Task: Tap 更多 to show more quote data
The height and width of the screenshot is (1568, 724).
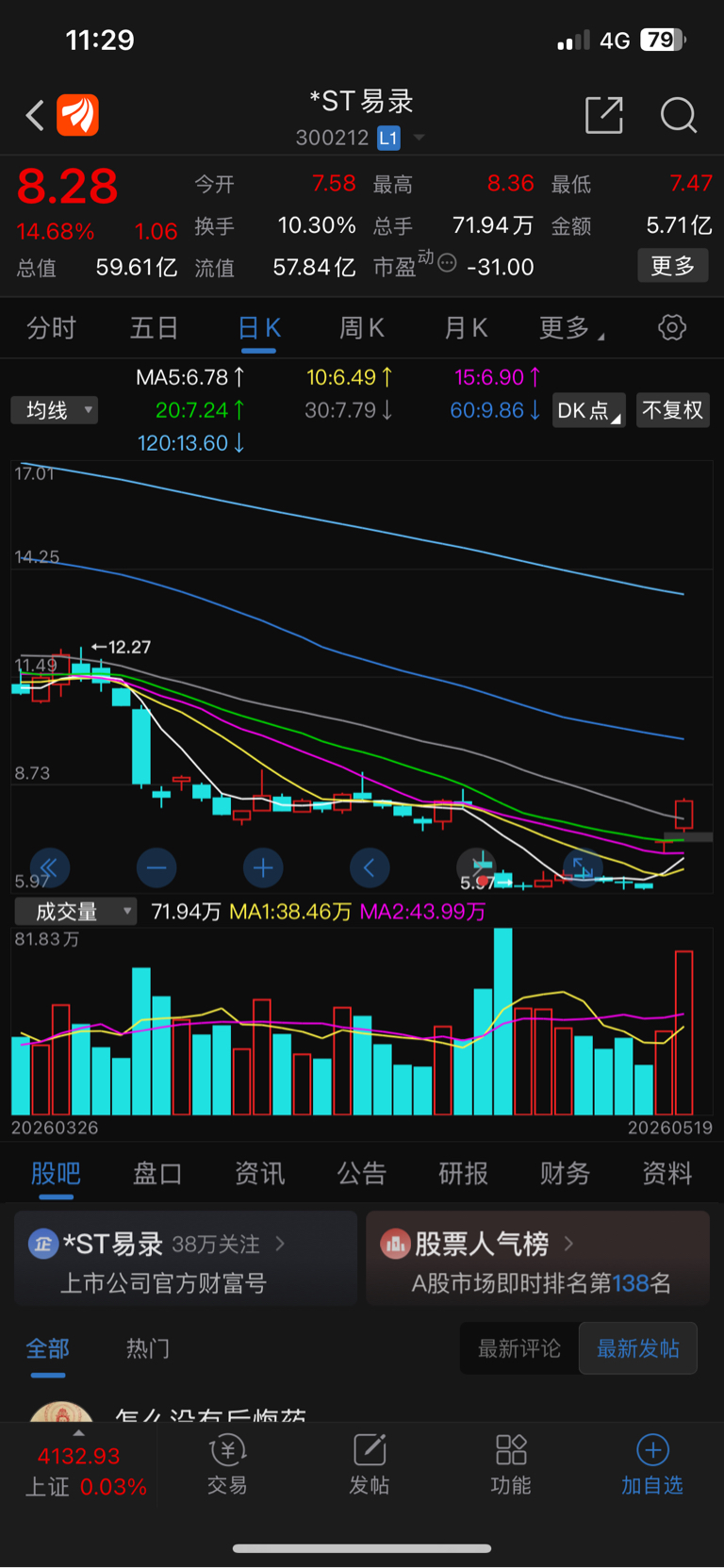Action: (x=673, y=267)
